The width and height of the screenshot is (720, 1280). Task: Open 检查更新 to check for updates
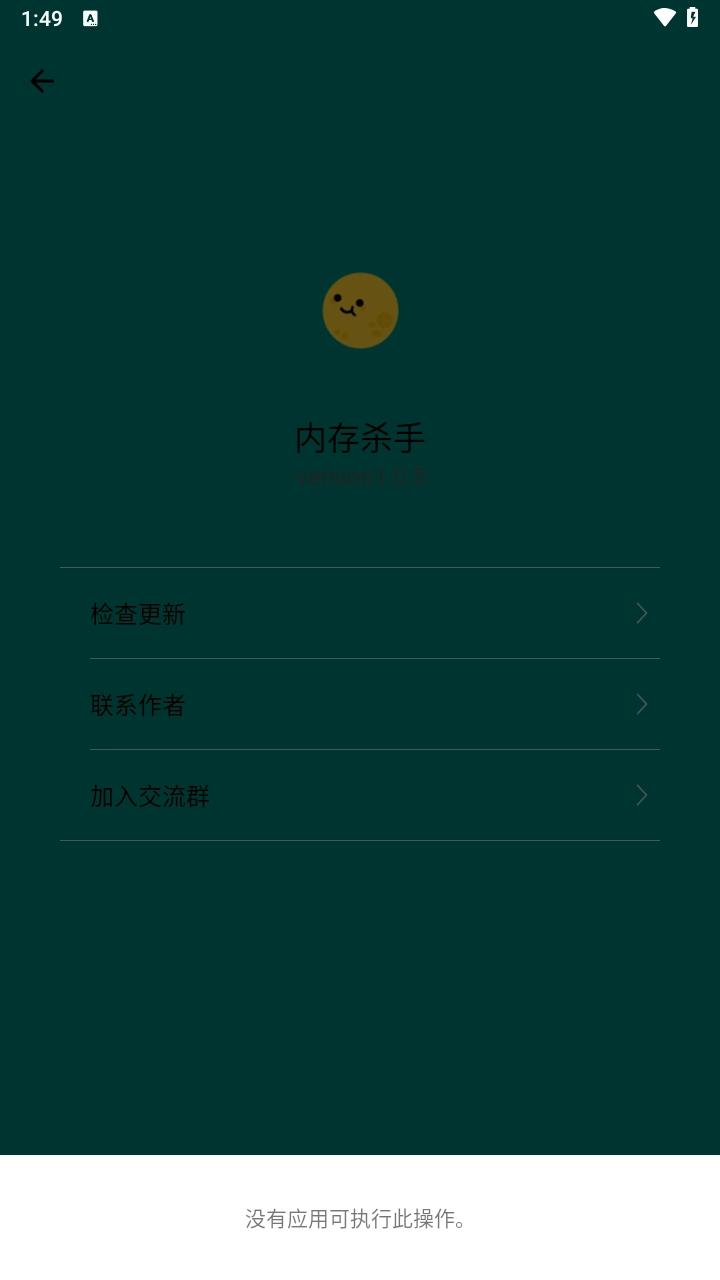point(139,614)
